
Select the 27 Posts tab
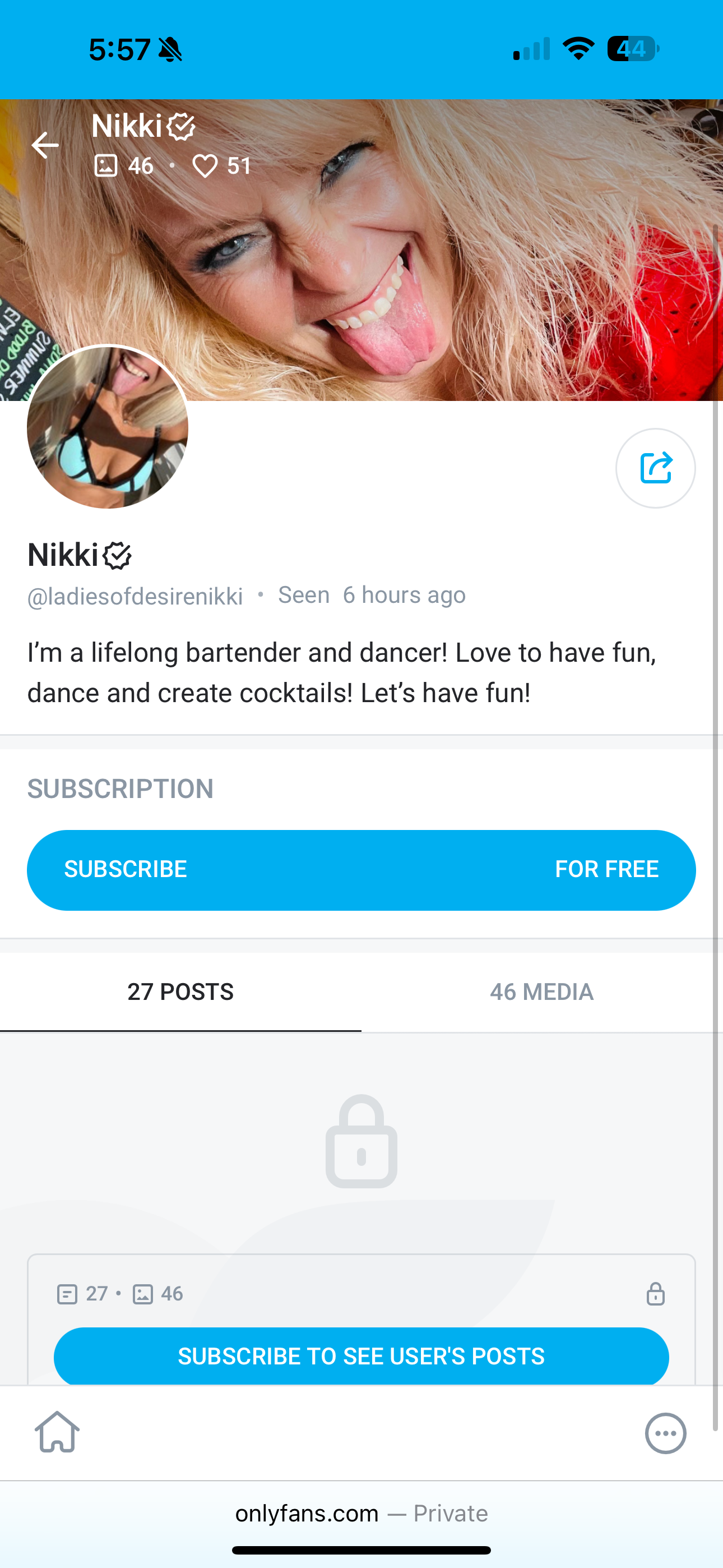[x=180, y=992]
